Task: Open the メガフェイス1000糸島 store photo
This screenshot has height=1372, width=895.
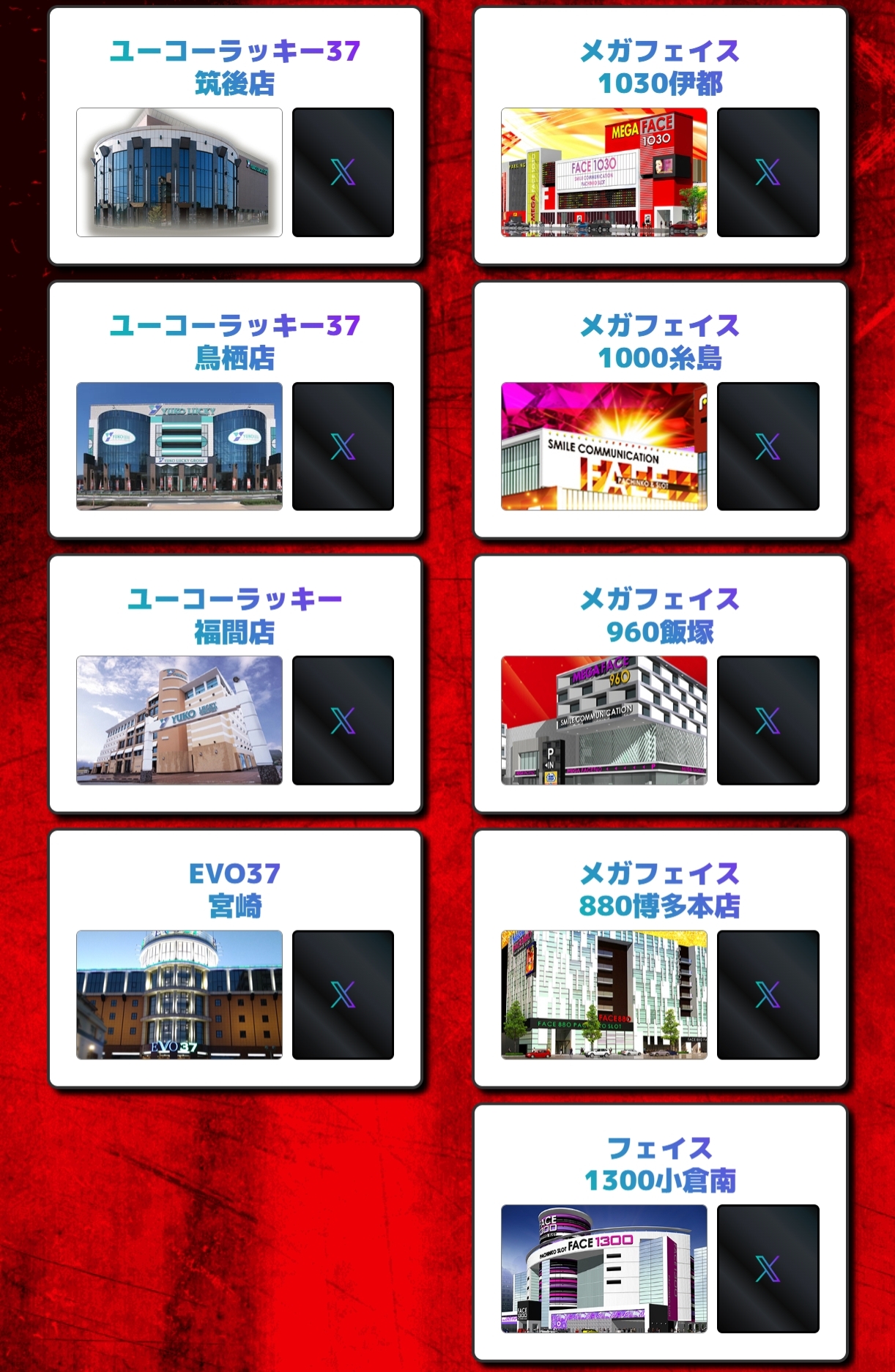Action: click(x=604, y=446)
